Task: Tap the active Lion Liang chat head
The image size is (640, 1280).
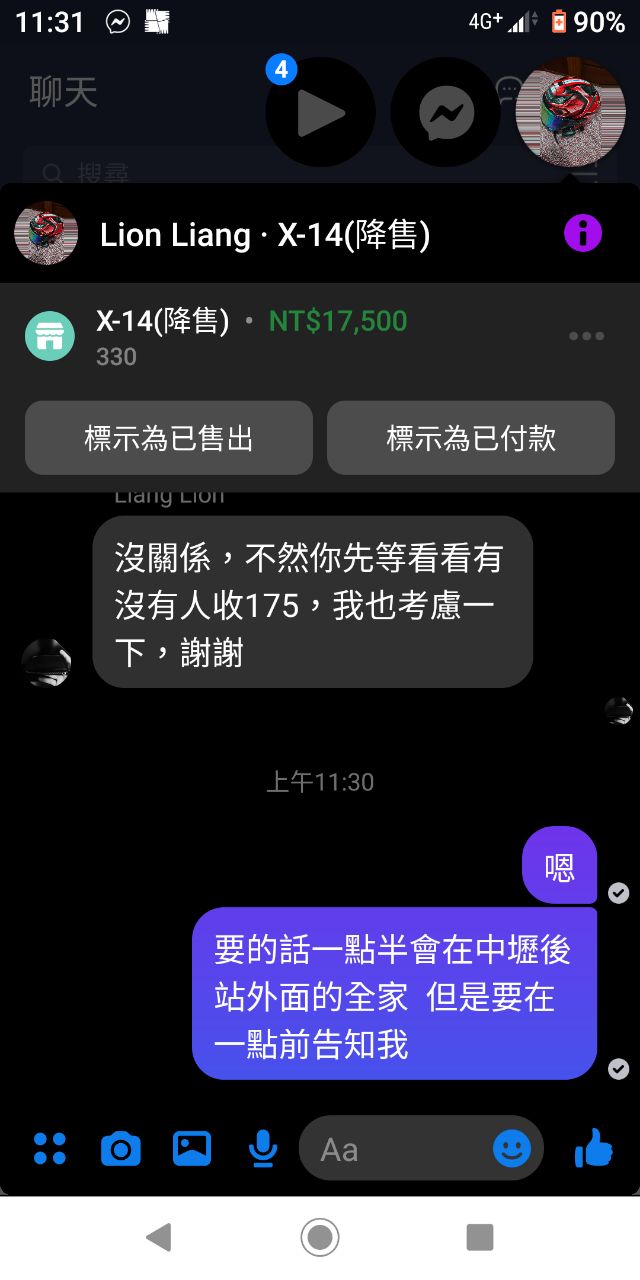Action: (x=570, y=111)
